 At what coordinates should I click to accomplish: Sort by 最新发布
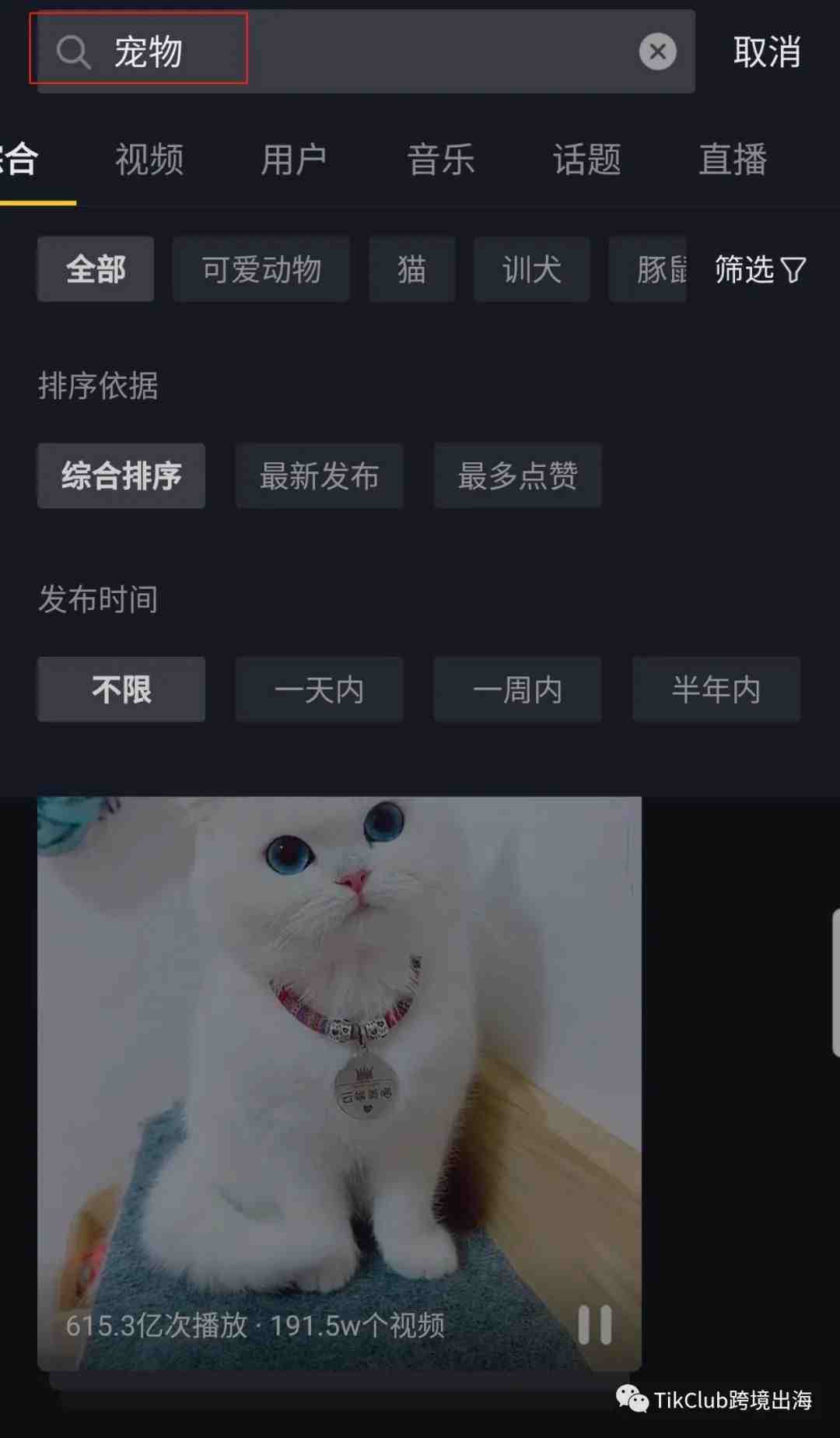point(320,475)
